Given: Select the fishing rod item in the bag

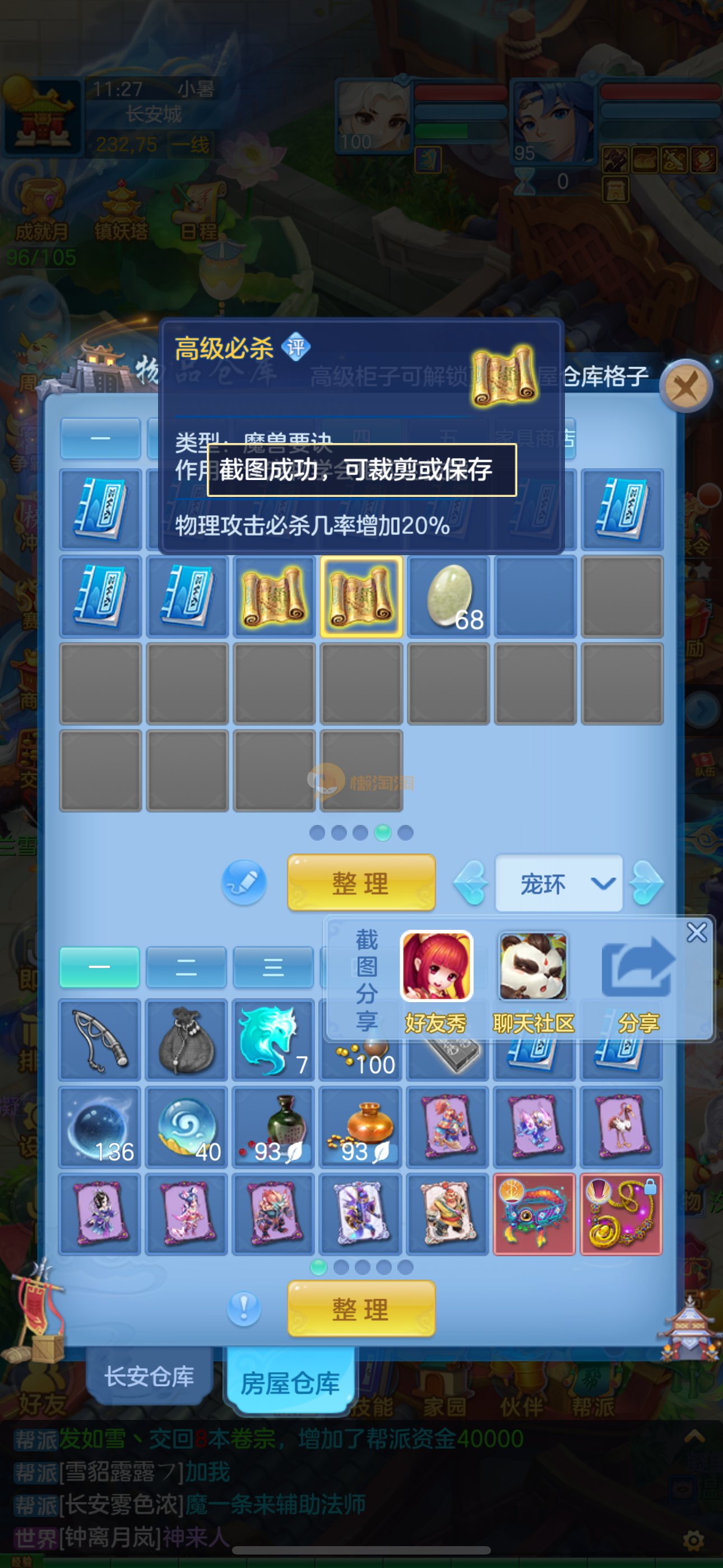Looking at the screenshot, I should tap(100, 1040).
